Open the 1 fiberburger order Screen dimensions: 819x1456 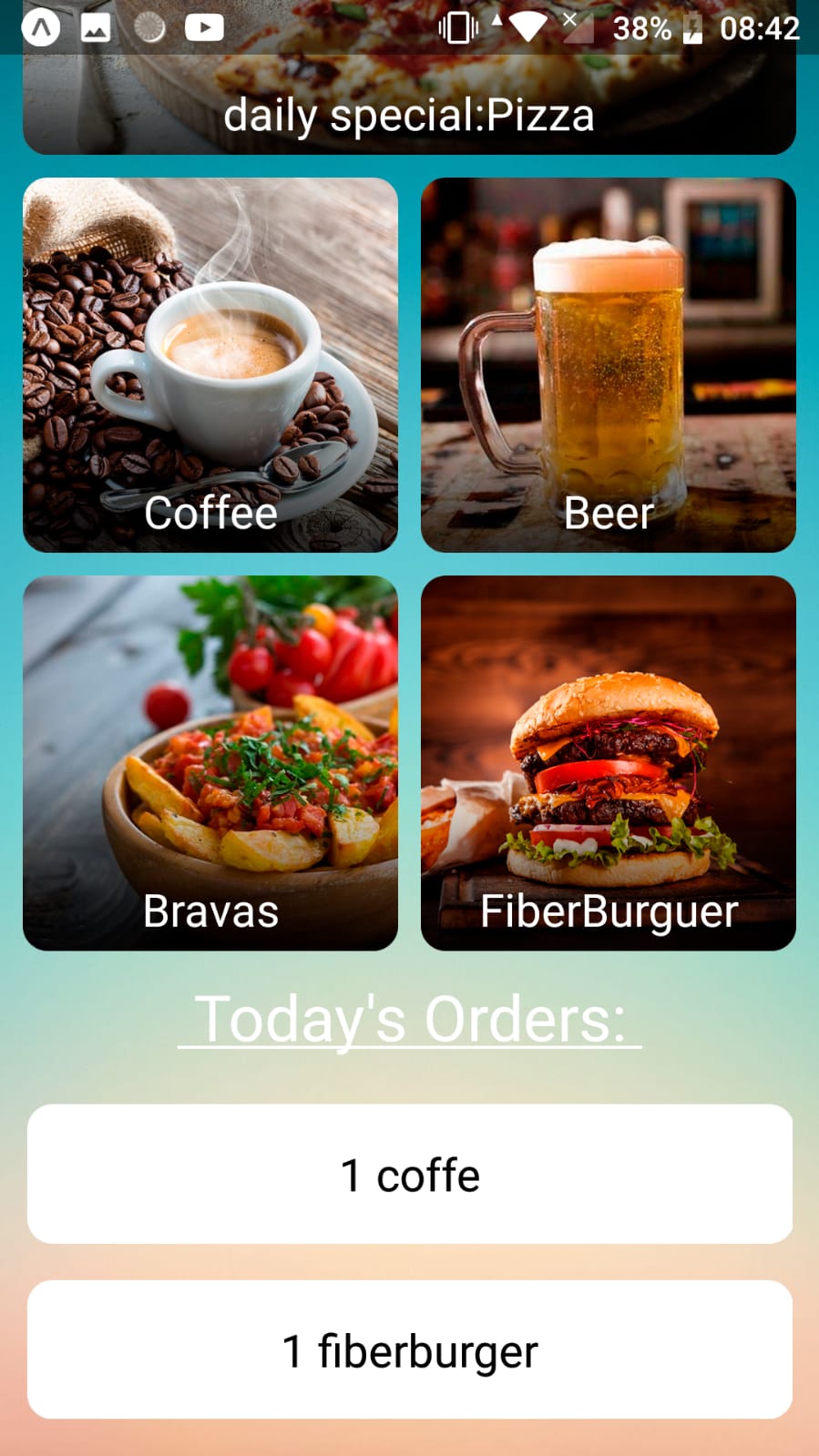[x=409, y=1349]
